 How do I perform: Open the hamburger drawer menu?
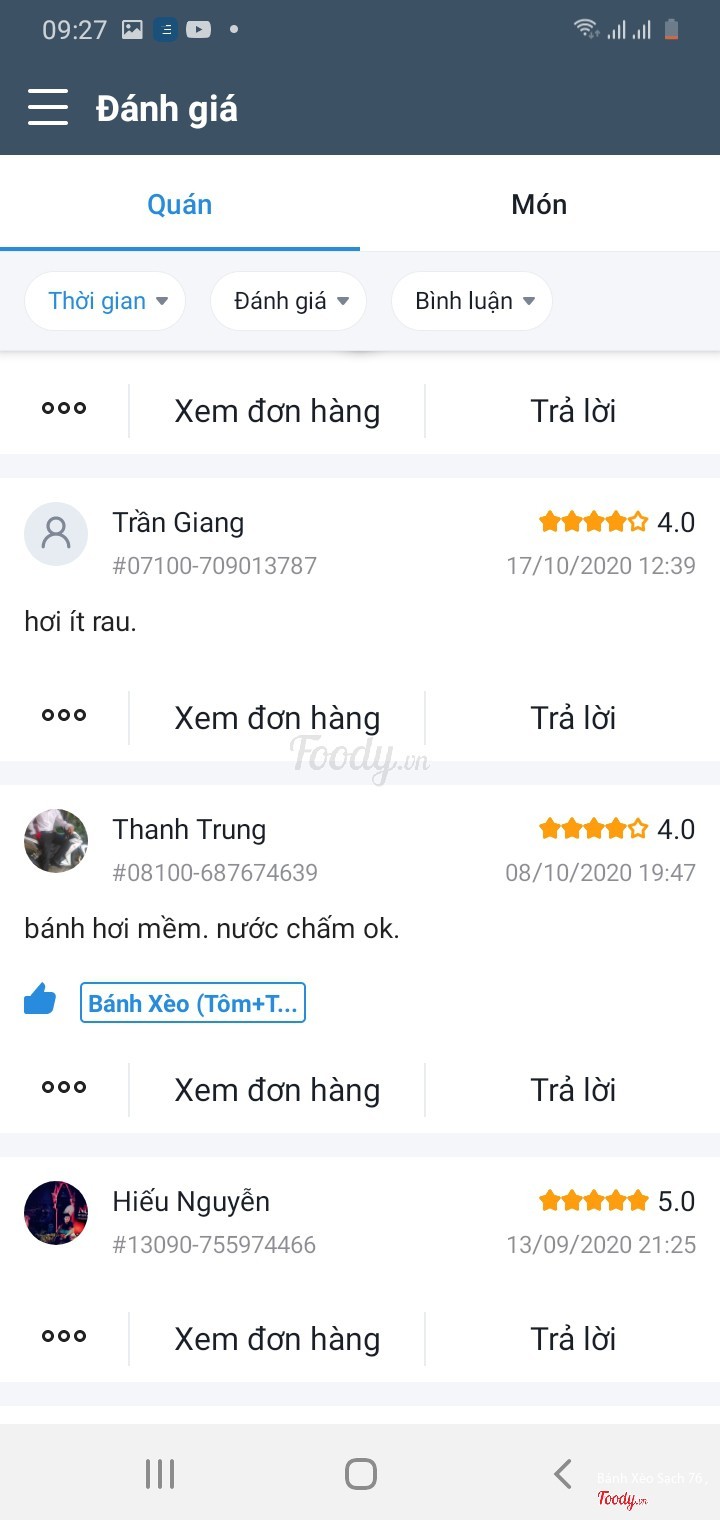coord(48,108)
